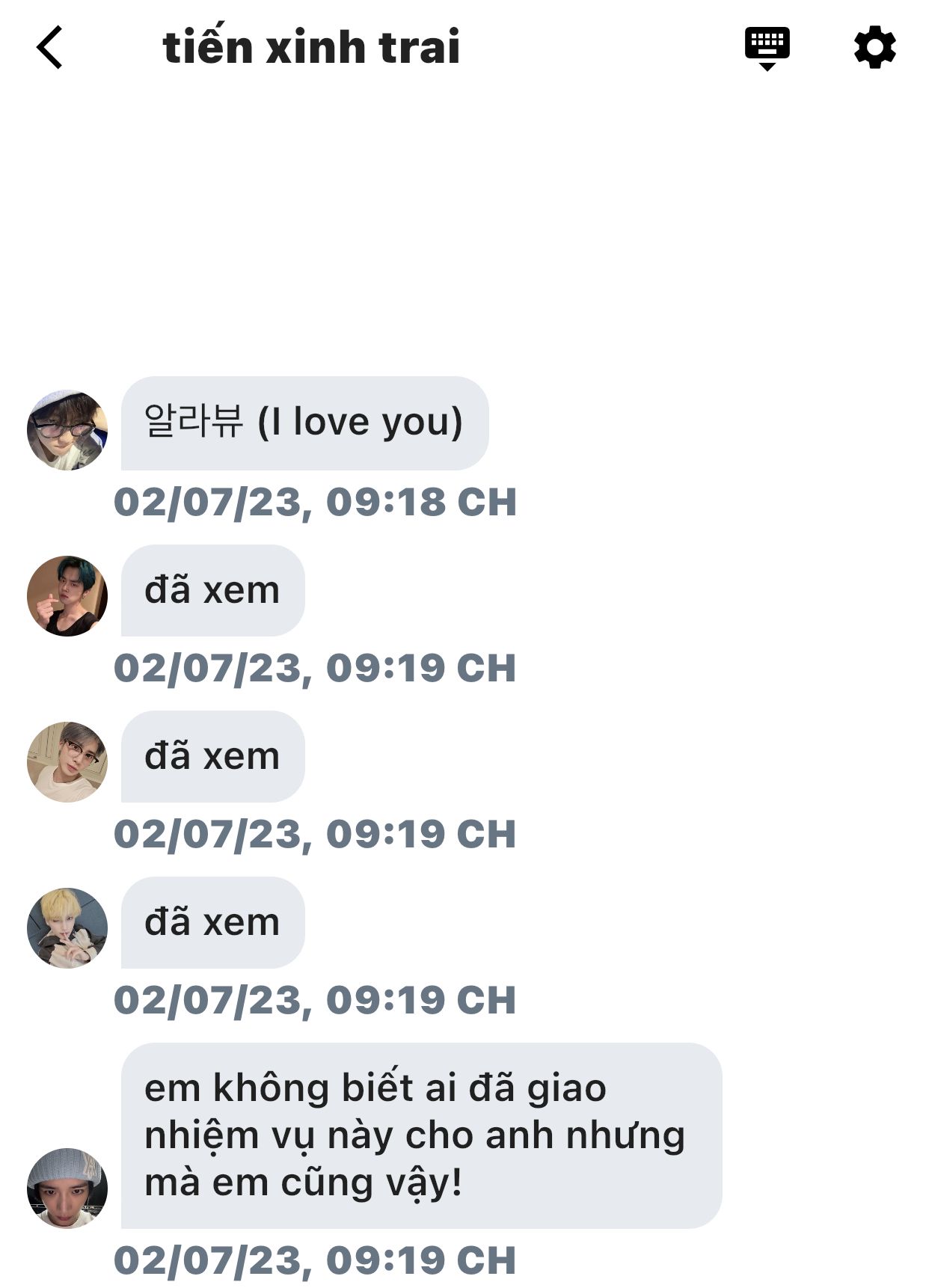Image resolution: width=929 pixels, height=1288 pixels.
Task: View profile of the teal-haired avatar sender
Action: tap(67, 596)
